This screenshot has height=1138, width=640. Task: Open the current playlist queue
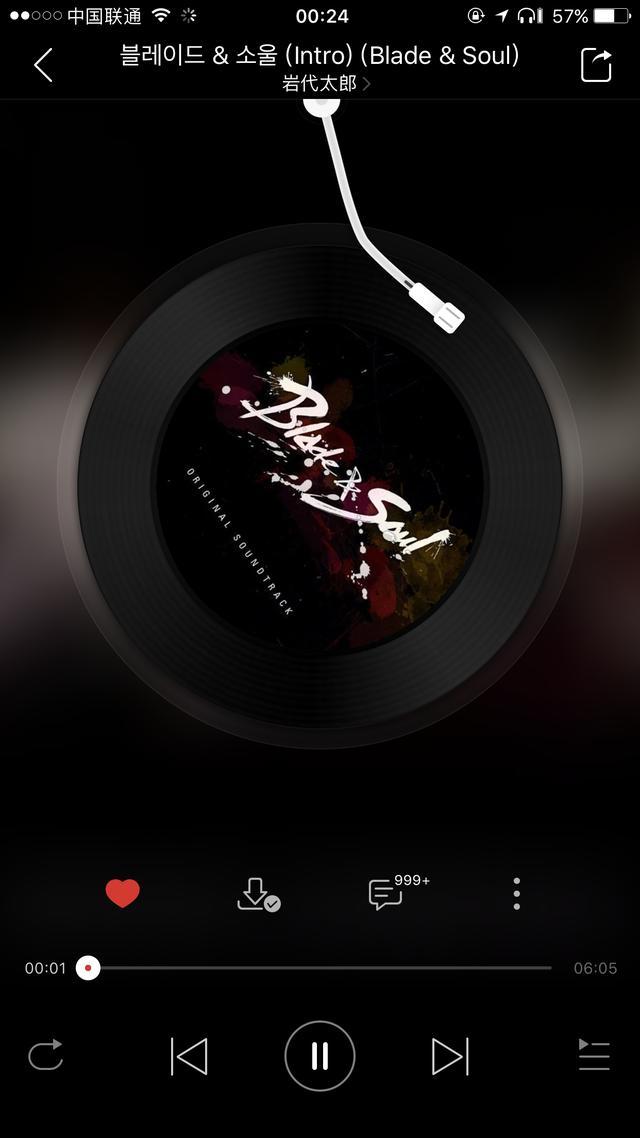point(593,1055)
